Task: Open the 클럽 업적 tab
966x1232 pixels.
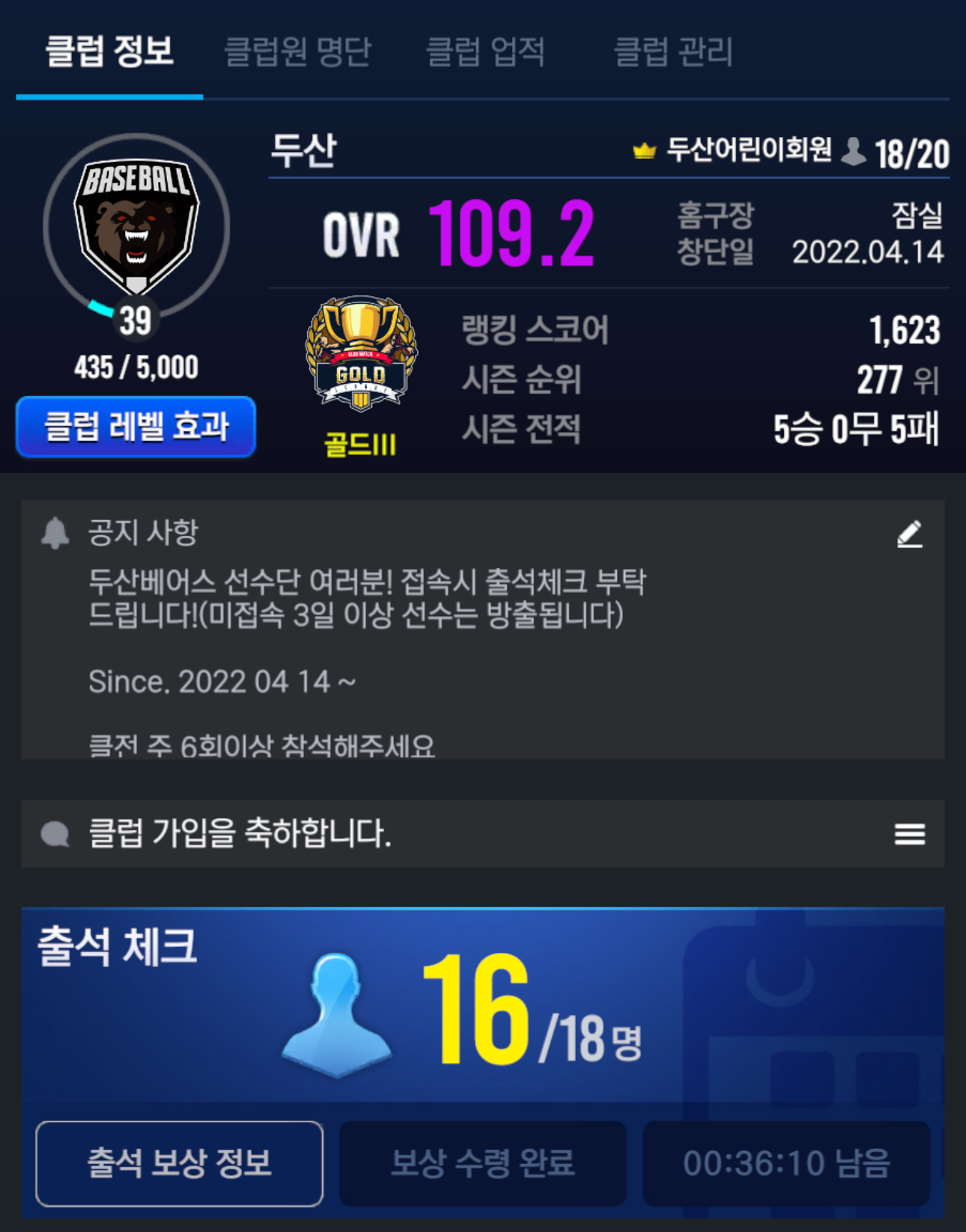Action: tap(484, 52)
